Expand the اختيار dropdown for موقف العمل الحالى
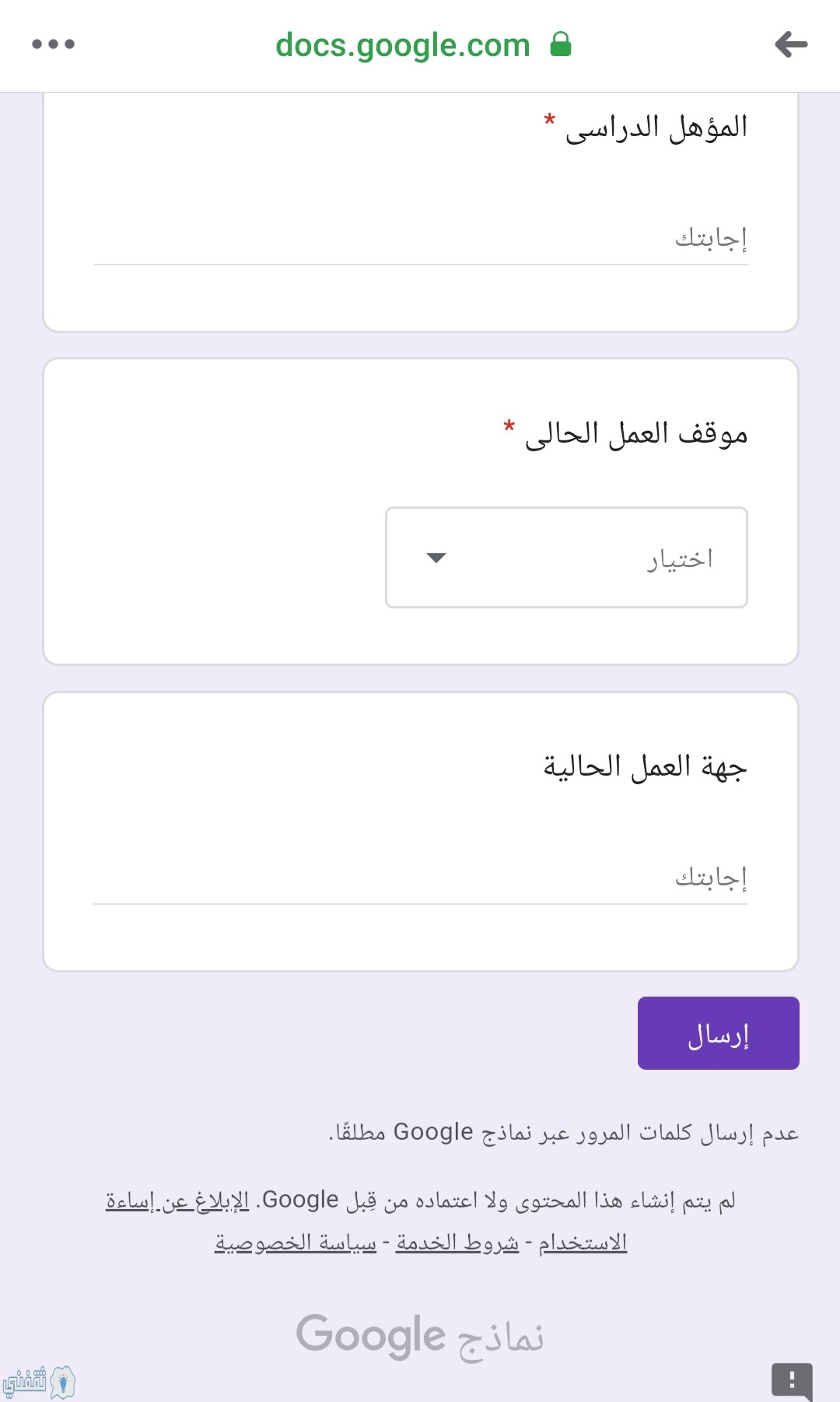Viewport: 840px width, 1402px height. tap(566, 558)
